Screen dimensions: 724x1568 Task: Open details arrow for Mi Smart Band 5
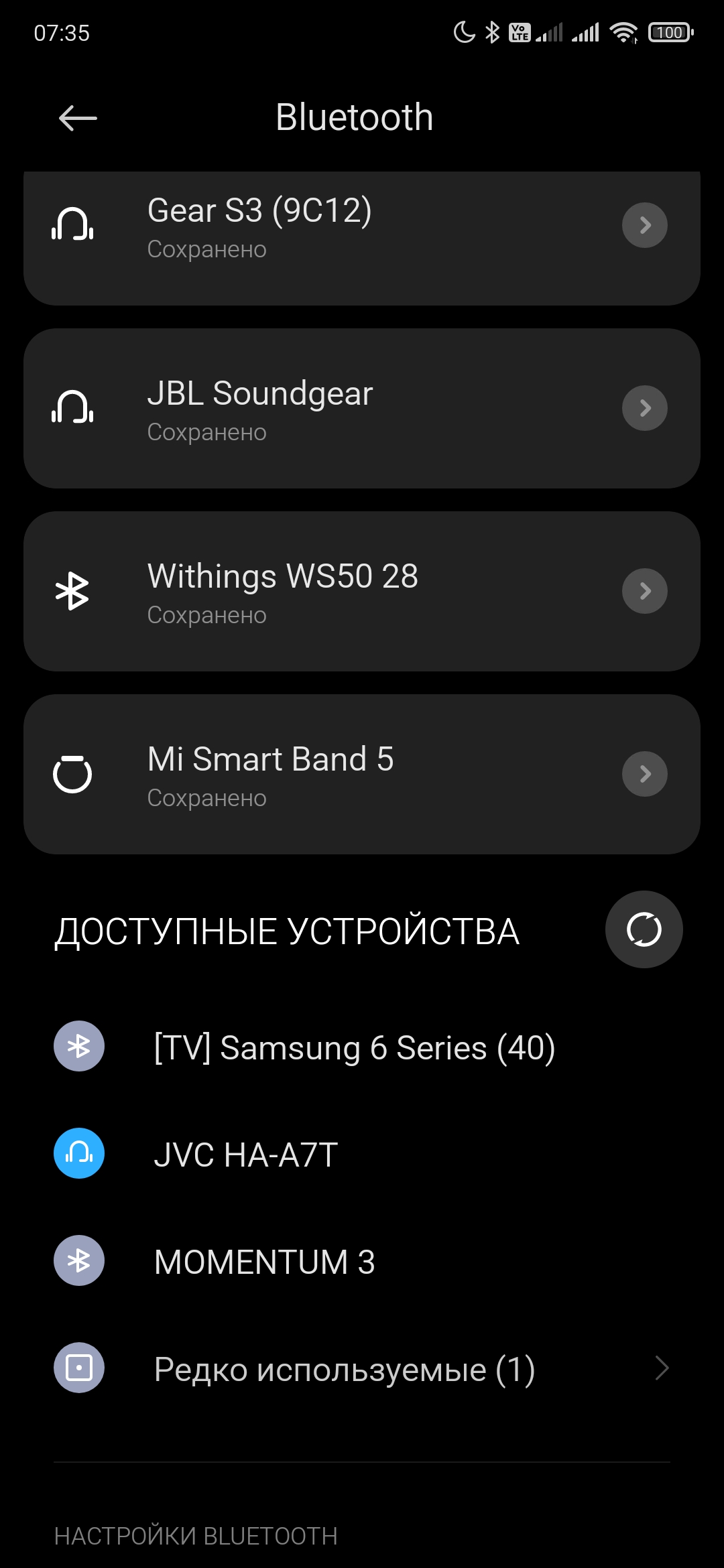644,774
